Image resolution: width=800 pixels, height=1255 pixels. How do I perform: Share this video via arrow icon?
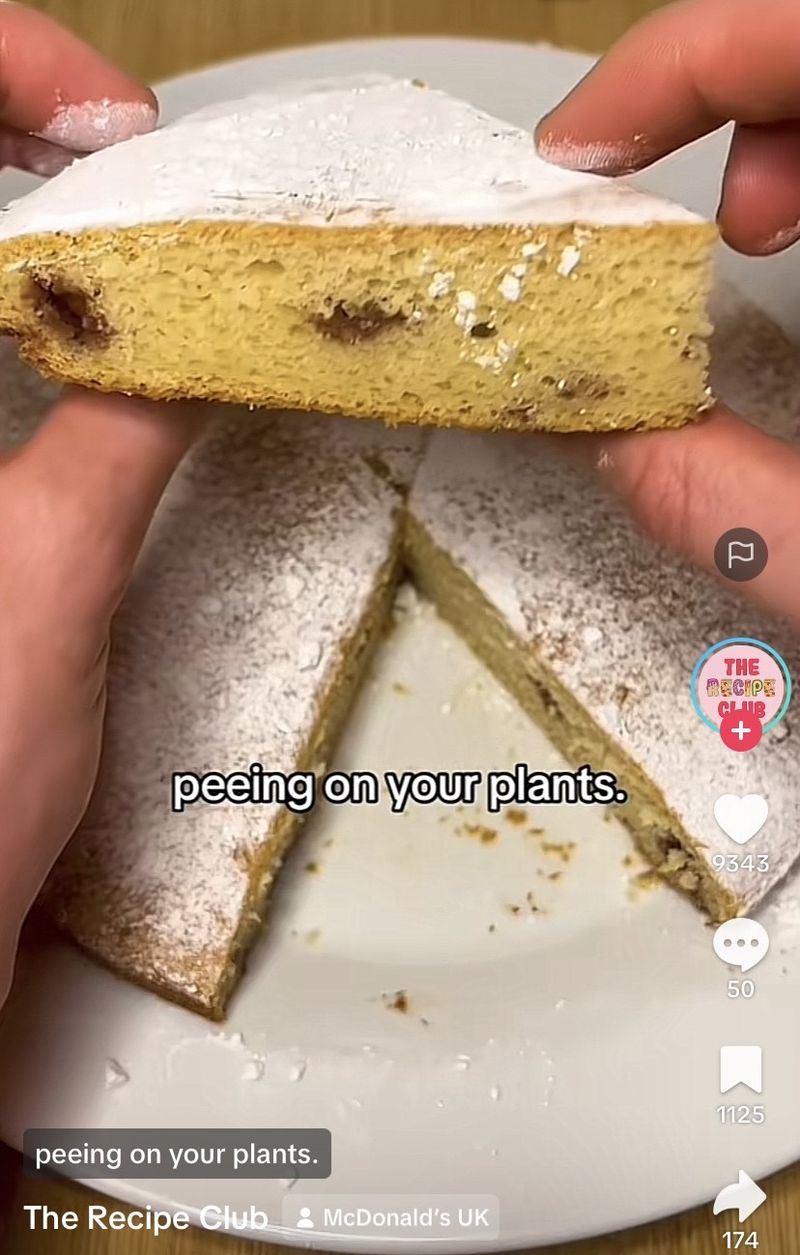coord(741,1196)
